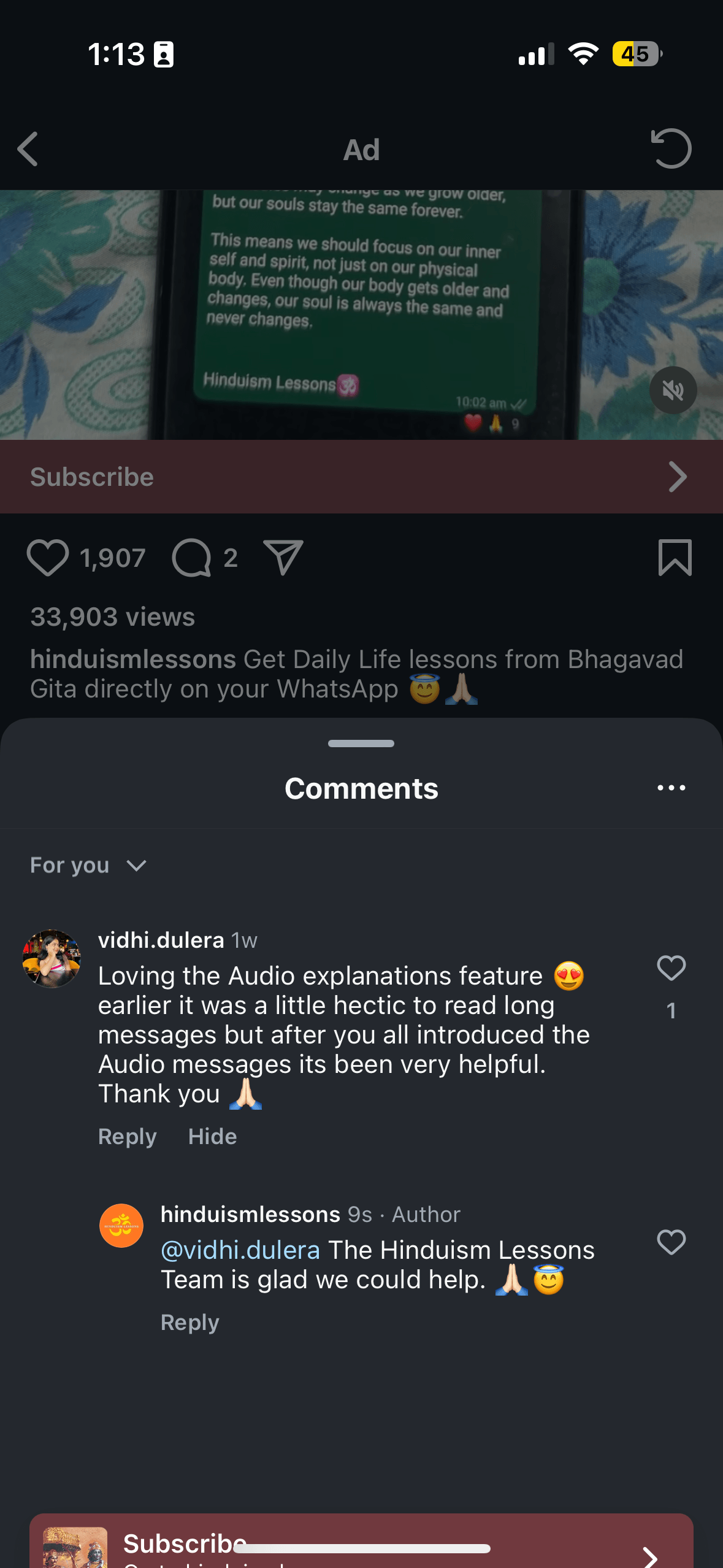
Task: Open the @vidhi.dulera mention link
Action: (240, 1250)
